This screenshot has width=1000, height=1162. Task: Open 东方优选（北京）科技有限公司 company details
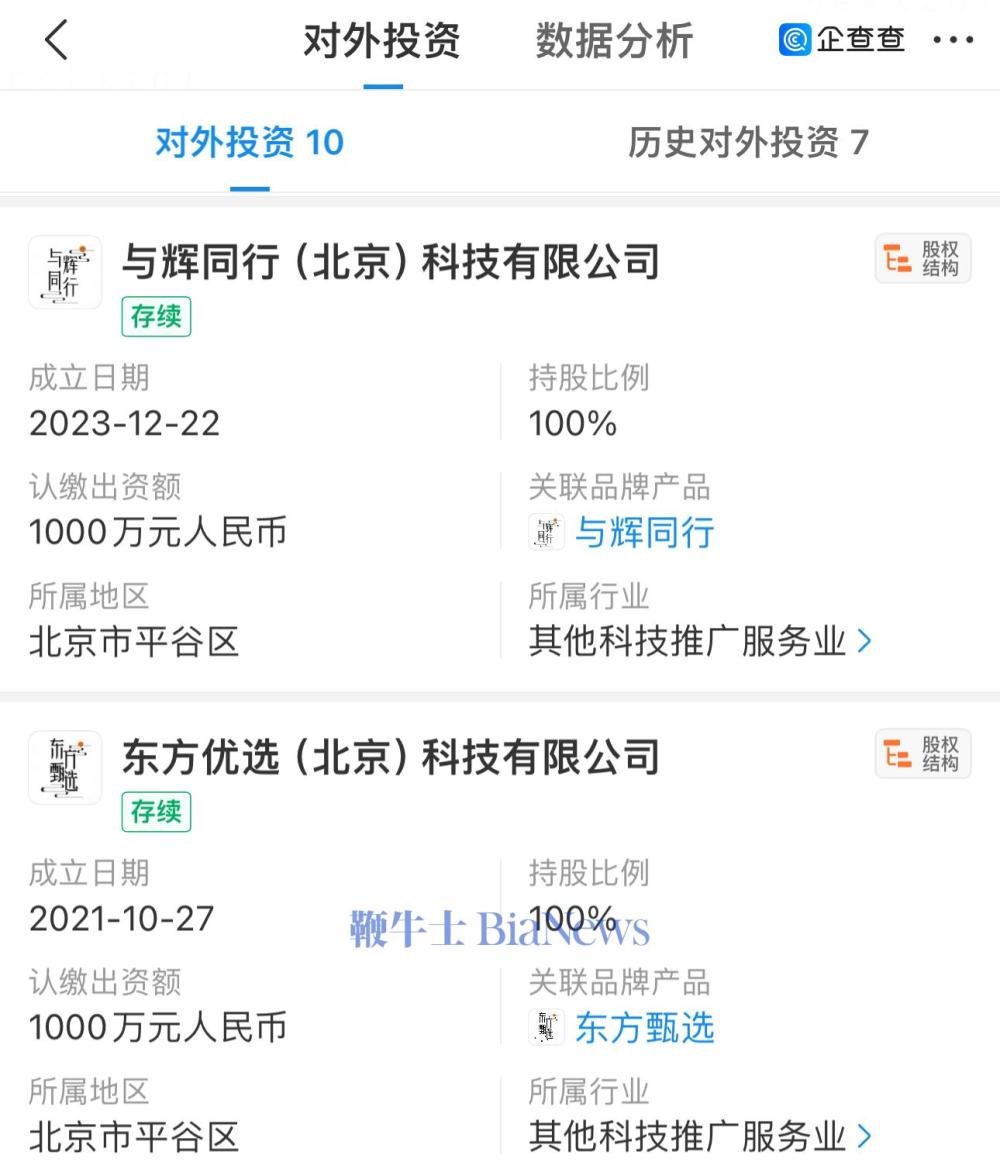[x=390, y=757]
